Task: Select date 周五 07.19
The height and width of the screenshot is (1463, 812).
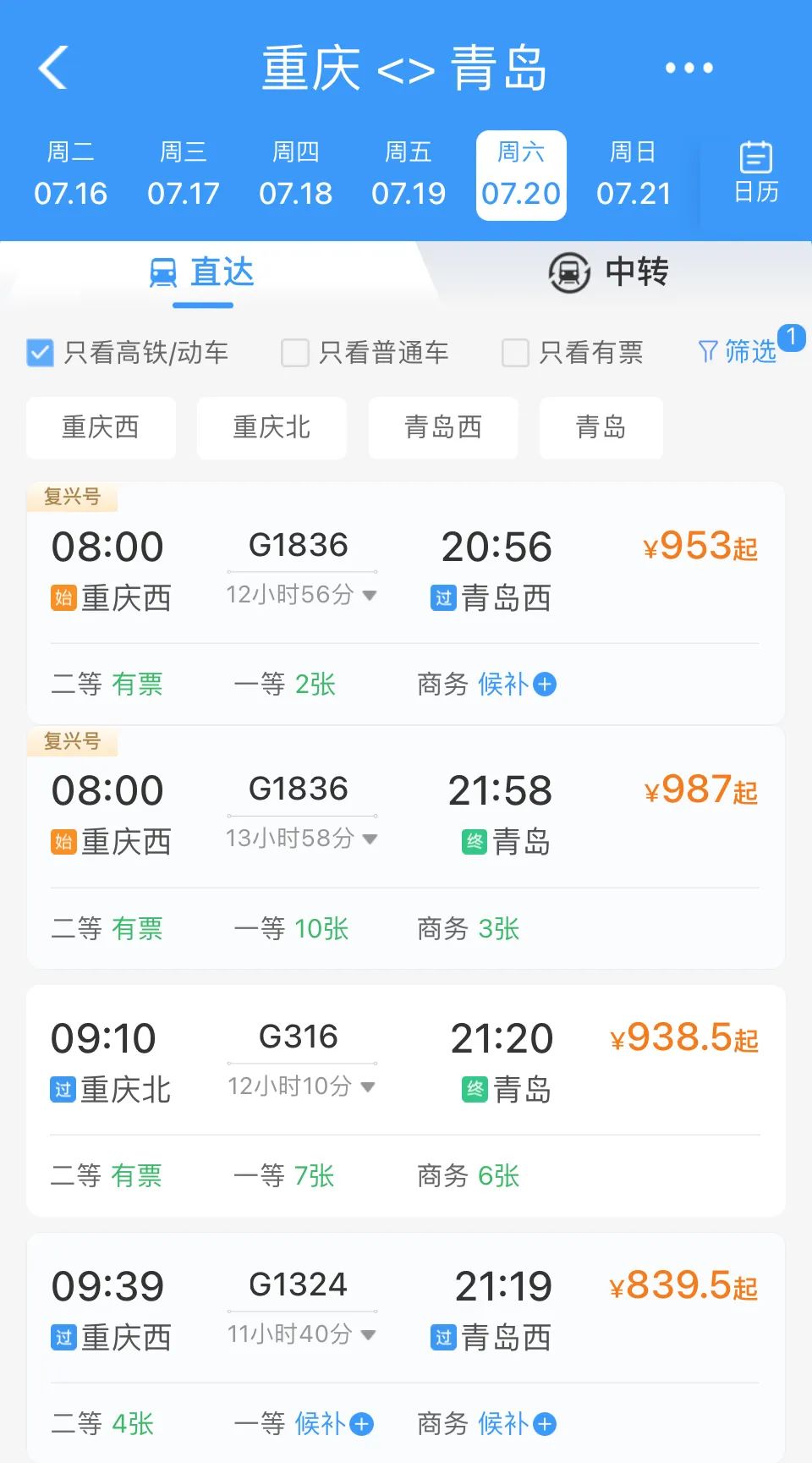Action: (x=409, y=175)
